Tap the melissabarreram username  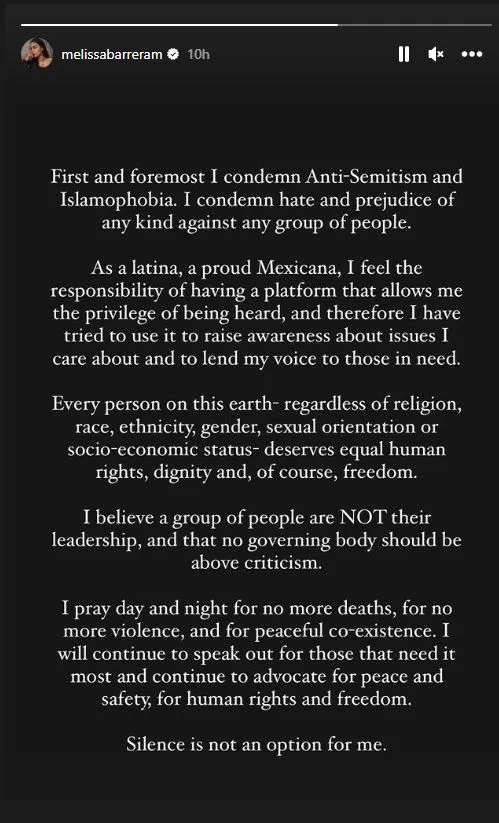[x=112, y=54]
